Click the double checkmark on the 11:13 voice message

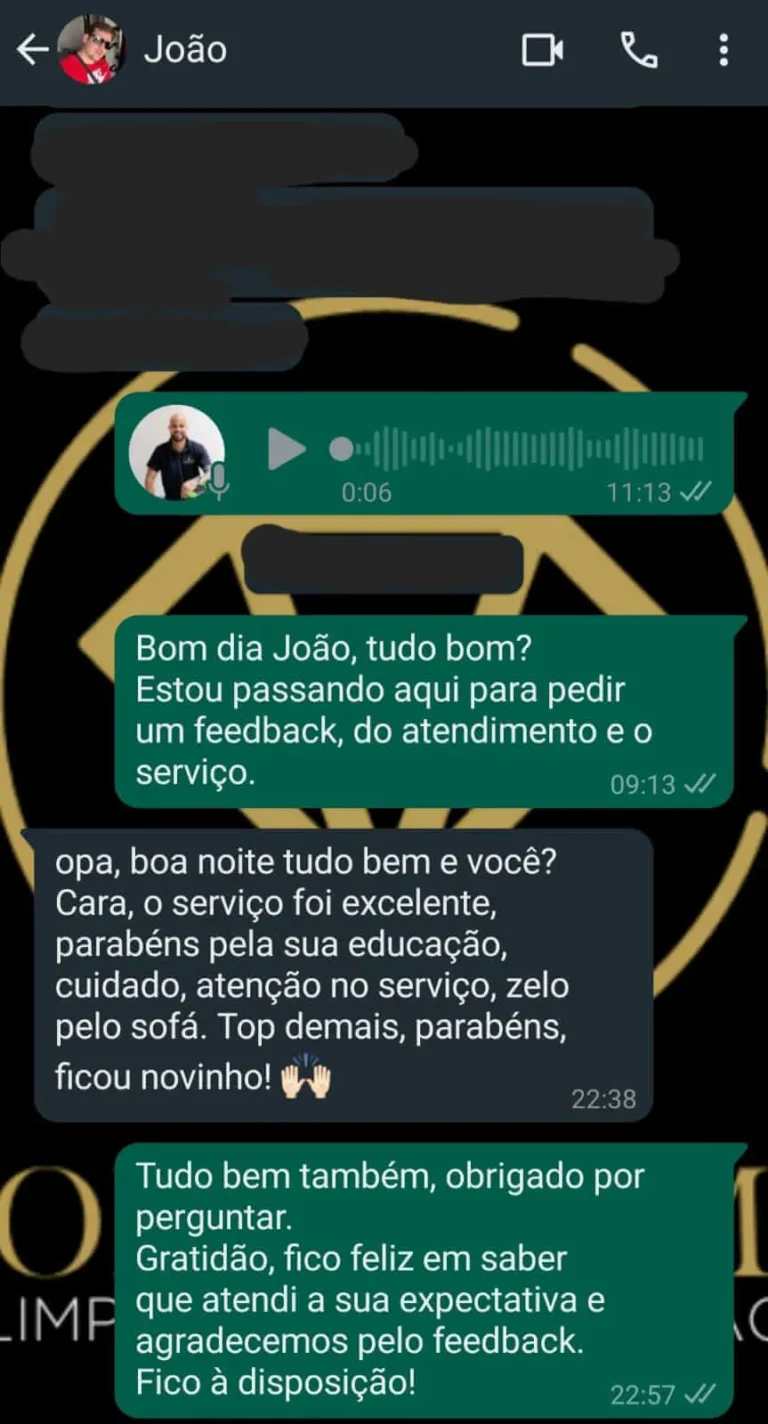(x=692, y=492)
